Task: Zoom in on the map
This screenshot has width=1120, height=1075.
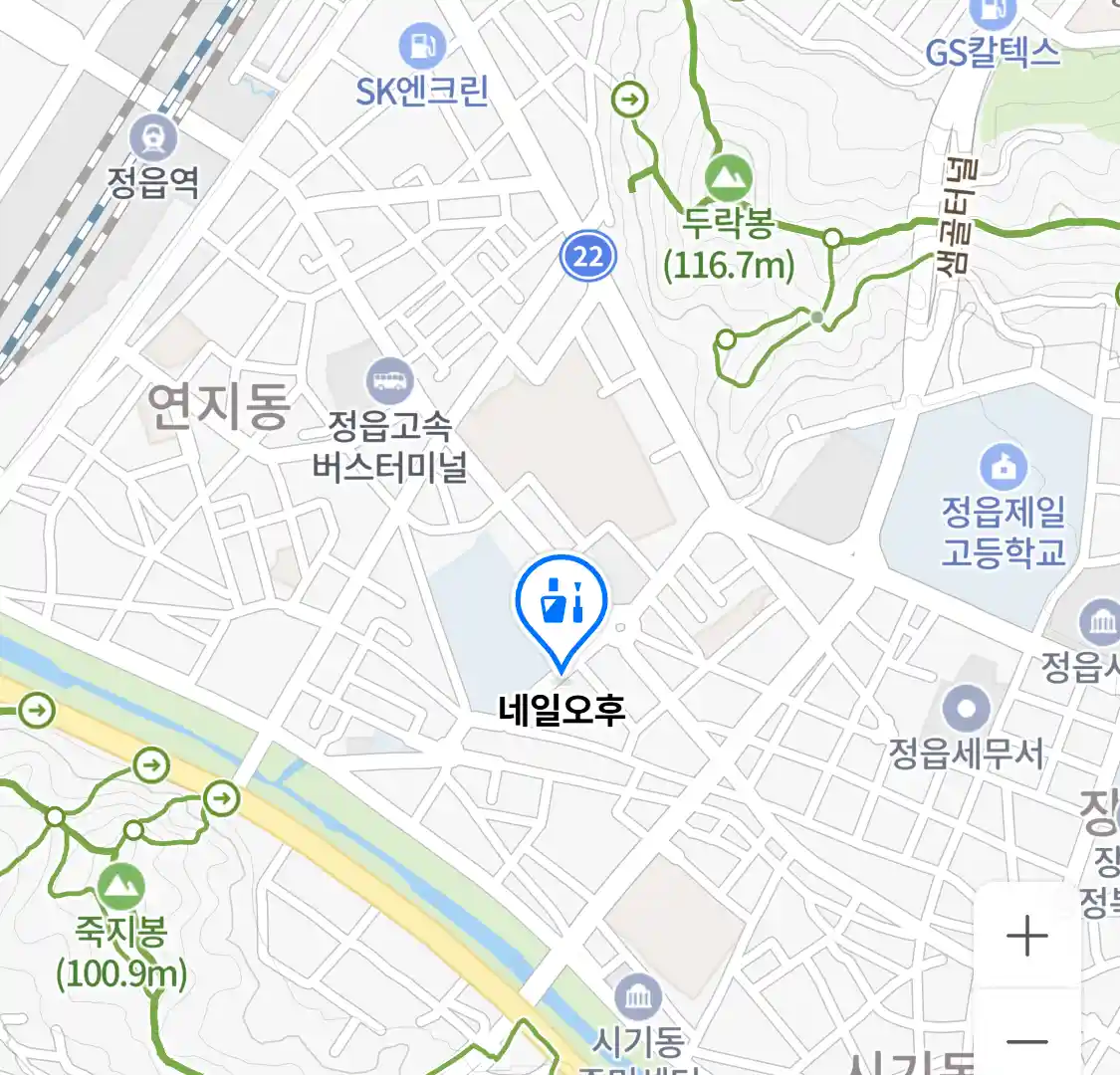Action: pyautogui.click(x=1026, y=937)
